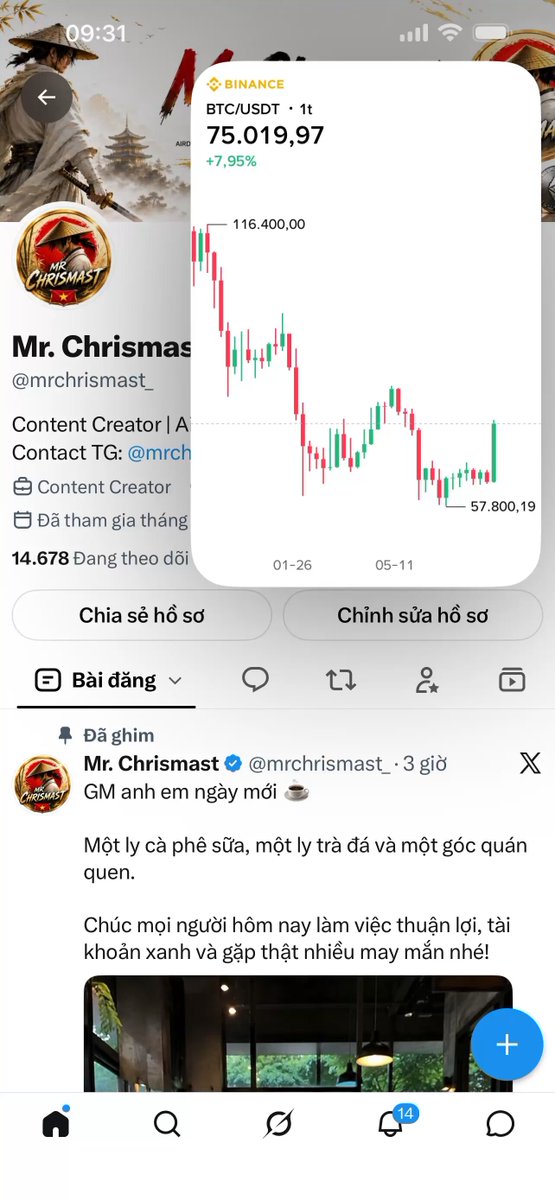555x1200 pixels.
Task: Go to the Home tab
Action: pos(56,1124)
